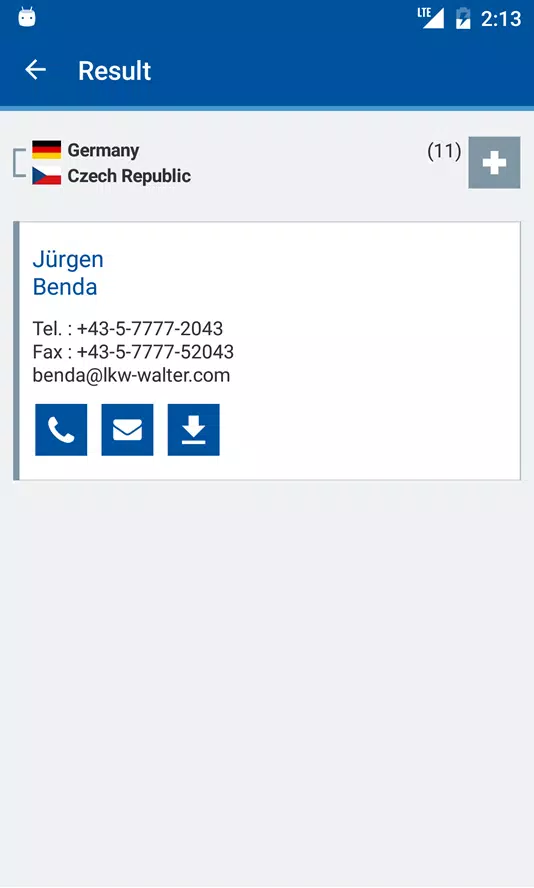
Task: Call Jürgen Benda with the phone button
Action: click(x=61, y=430)
